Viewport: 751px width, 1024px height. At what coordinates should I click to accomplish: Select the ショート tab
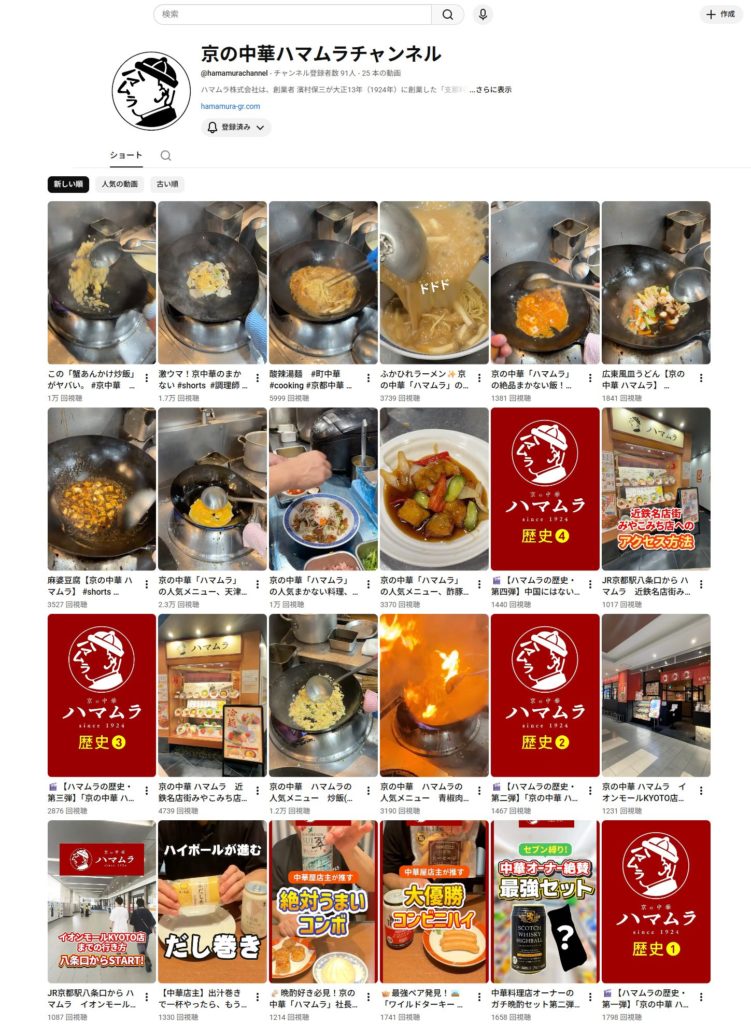point(126,156)
